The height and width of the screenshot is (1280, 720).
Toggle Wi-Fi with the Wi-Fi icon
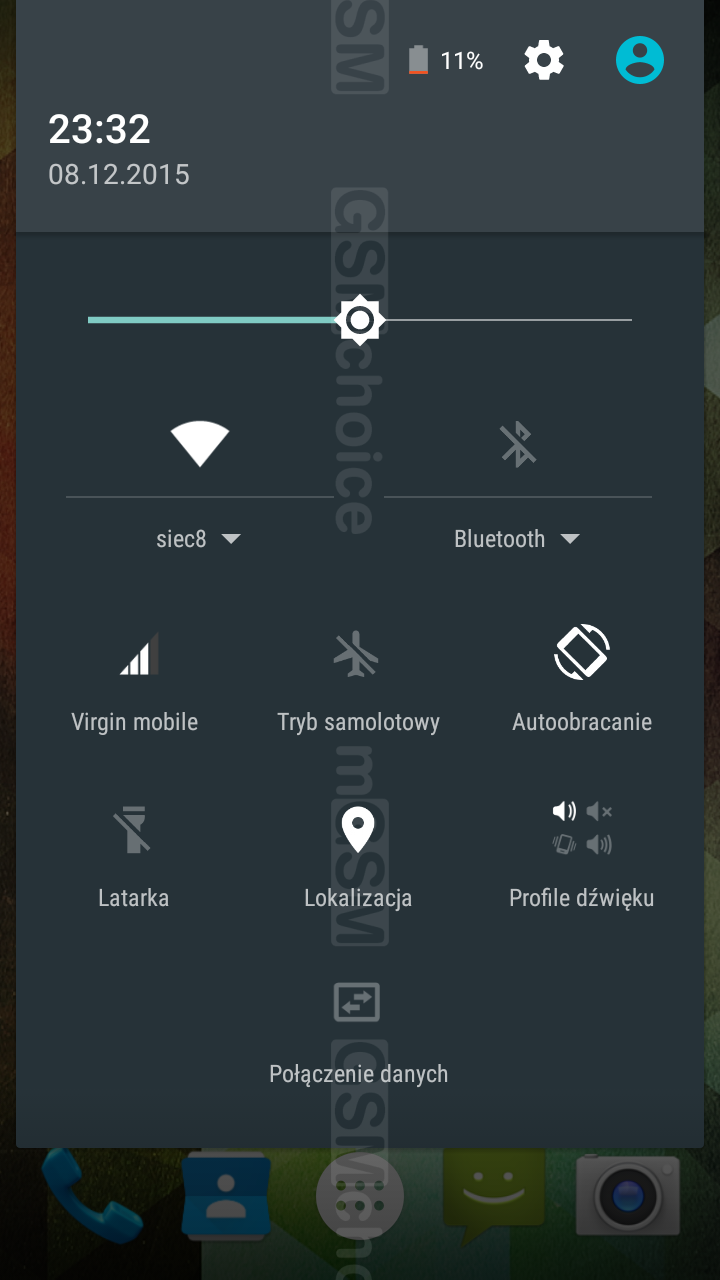(x=200, y=443)
